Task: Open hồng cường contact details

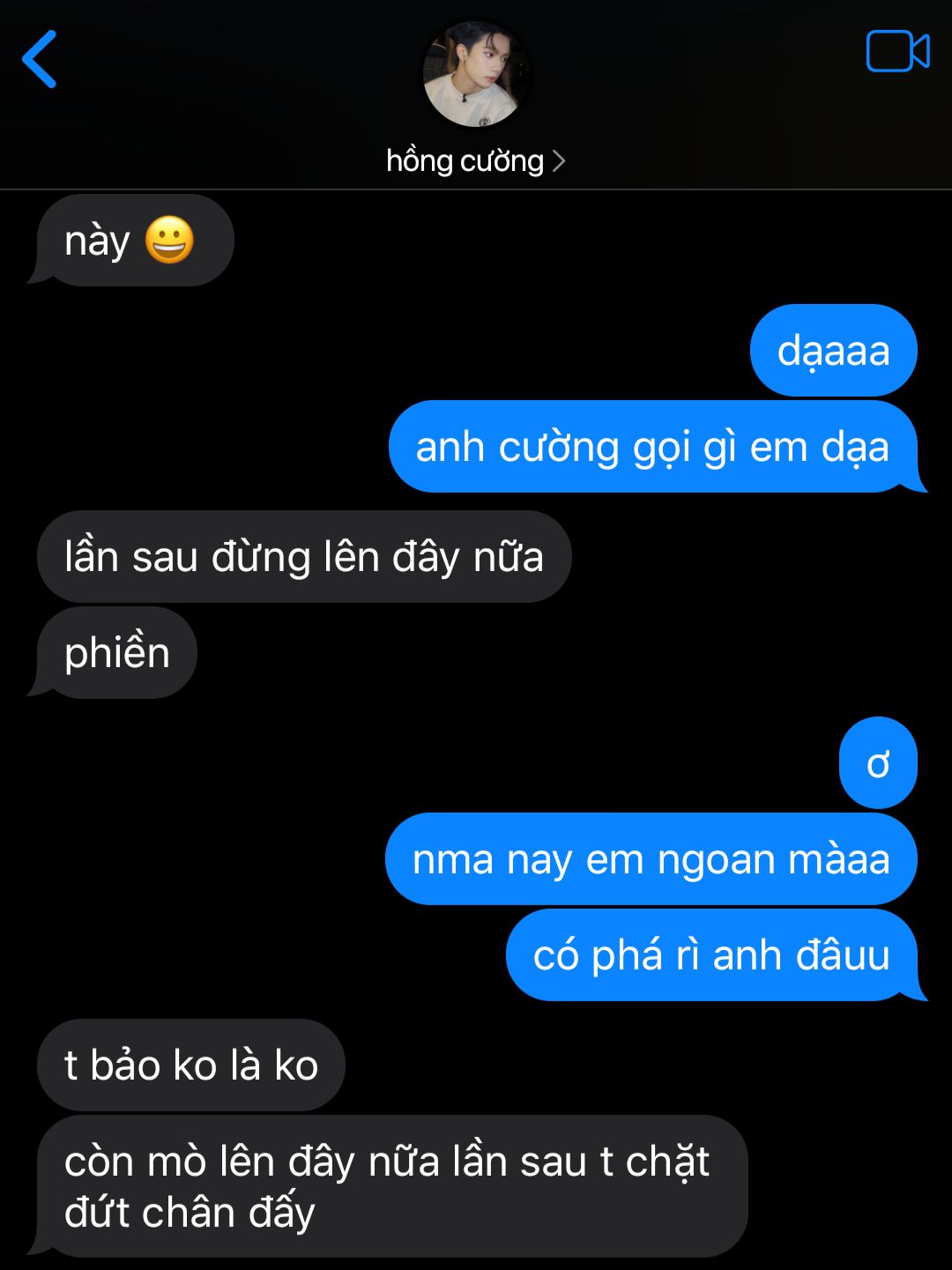Action: tap(476, 160)
